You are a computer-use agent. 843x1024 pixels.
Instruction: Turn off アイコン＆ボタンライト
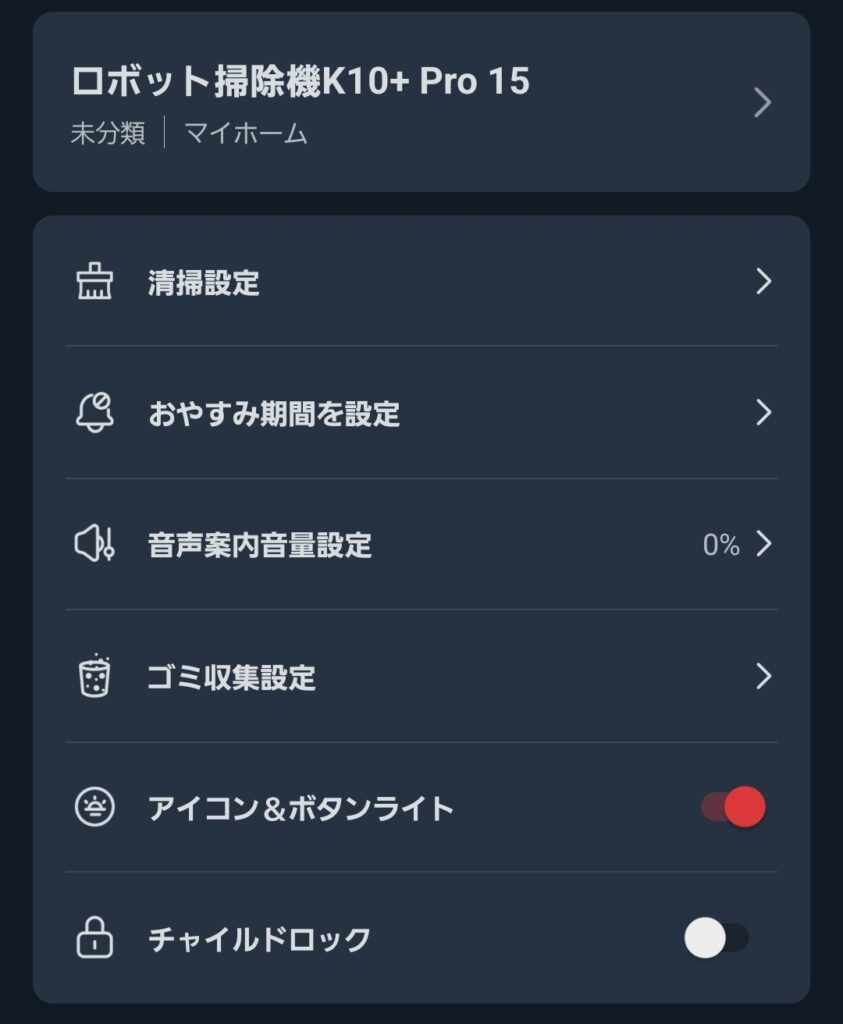pyautogui.click(x=733, y=807)
